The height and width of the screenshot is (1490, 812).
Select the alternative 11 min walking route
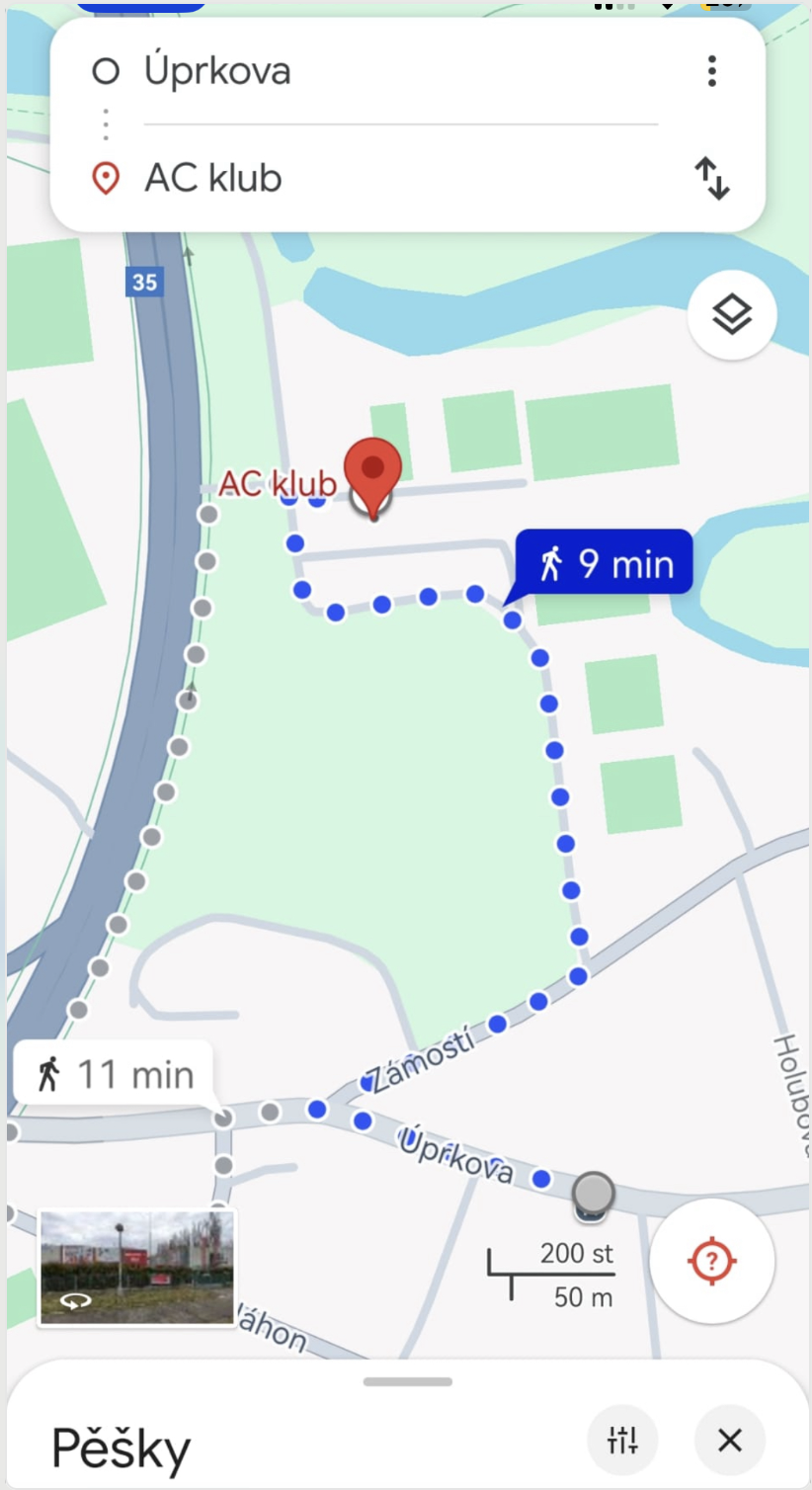114,1074
